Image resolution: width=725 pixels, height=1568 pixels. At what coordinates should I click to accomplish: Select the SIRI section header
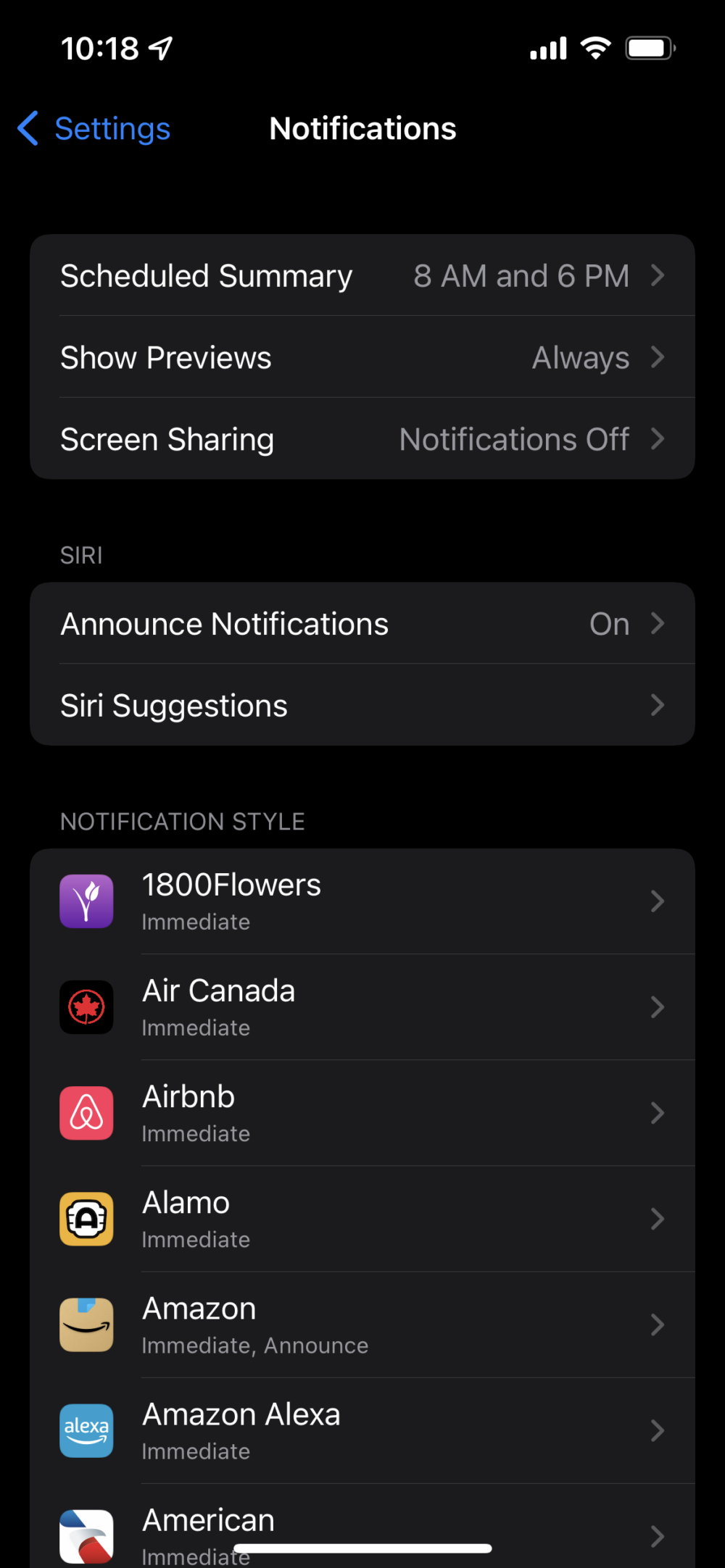(81, 555)
